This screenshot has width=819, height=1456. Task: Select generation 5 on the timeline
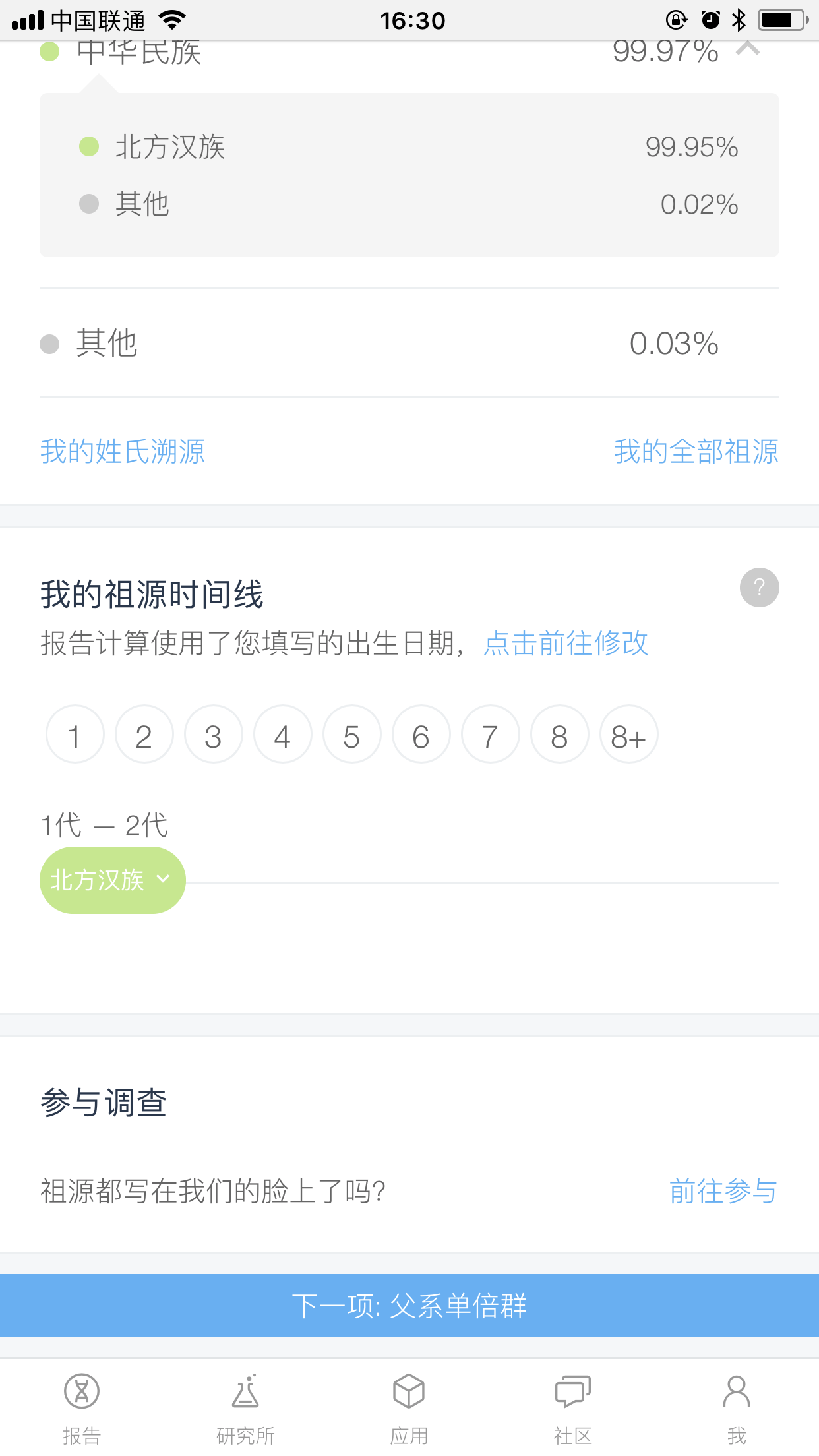click(x=352, y=734)
